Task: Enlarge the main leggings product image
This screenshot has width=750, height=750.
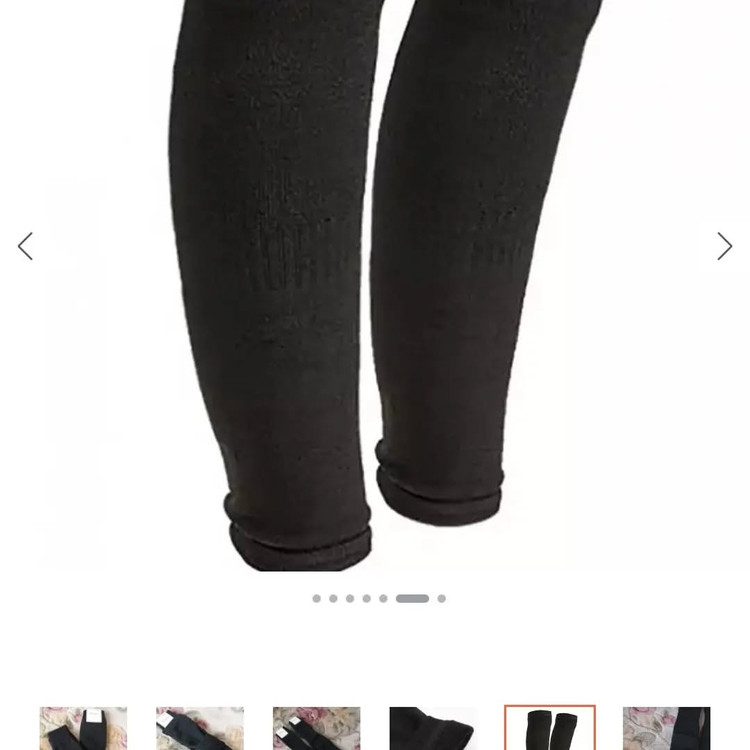Action: tap(375, 280)
